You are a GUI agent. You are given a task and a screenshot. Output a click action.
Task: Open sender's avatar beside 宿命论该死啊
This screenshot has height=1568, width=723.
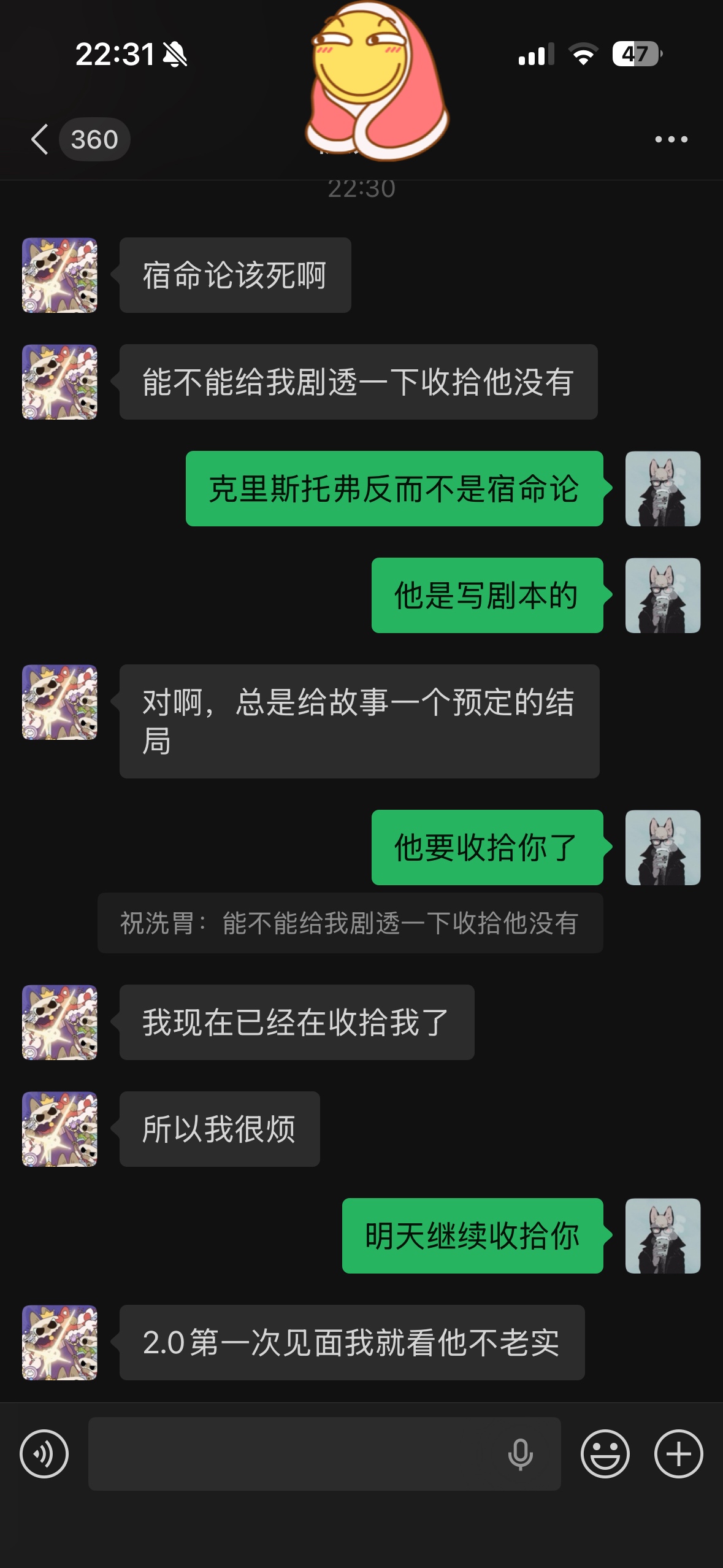(59, 275)
